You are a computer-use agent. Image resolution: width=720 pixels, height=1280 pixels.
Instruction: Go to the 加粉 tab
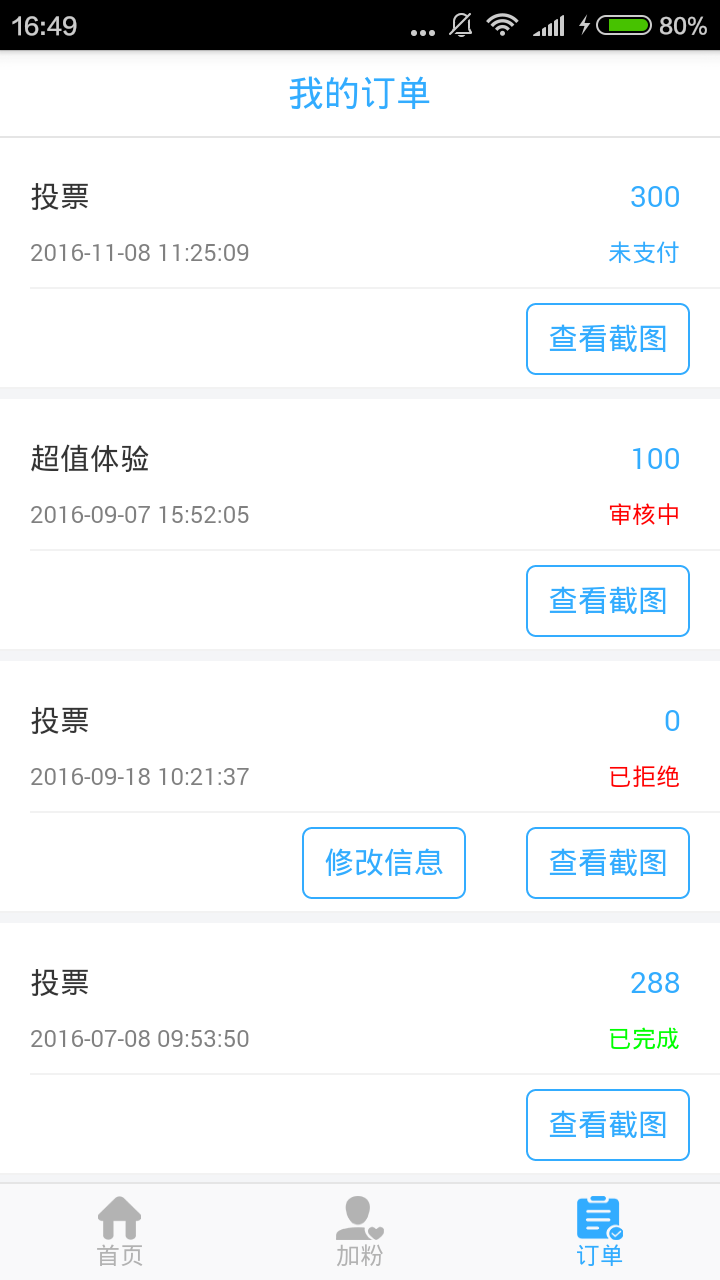360,1231
